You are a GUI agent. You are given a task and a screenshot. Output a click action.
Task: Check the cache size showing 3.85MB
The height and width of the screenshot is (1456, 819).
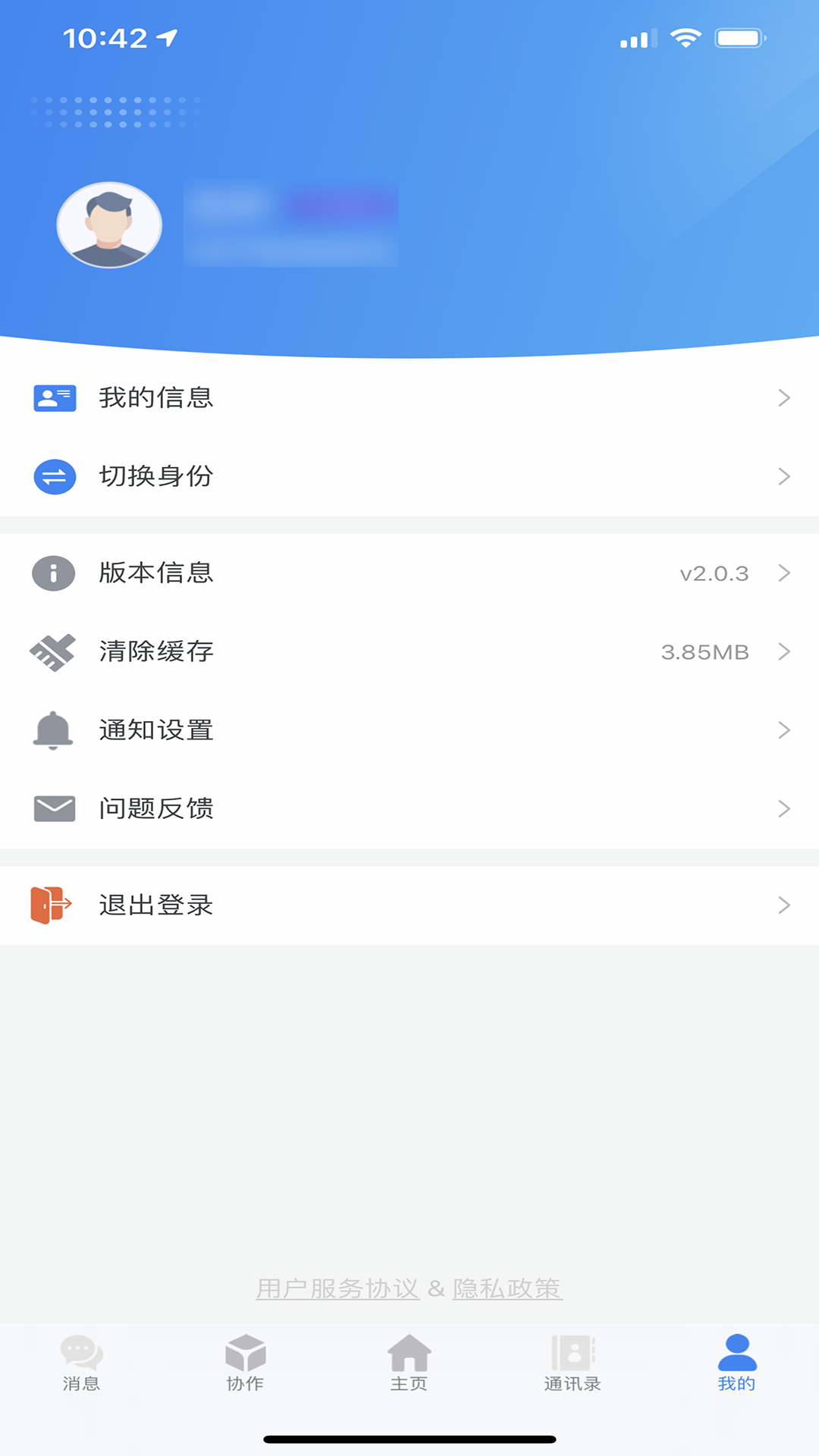tap(704, 652)
